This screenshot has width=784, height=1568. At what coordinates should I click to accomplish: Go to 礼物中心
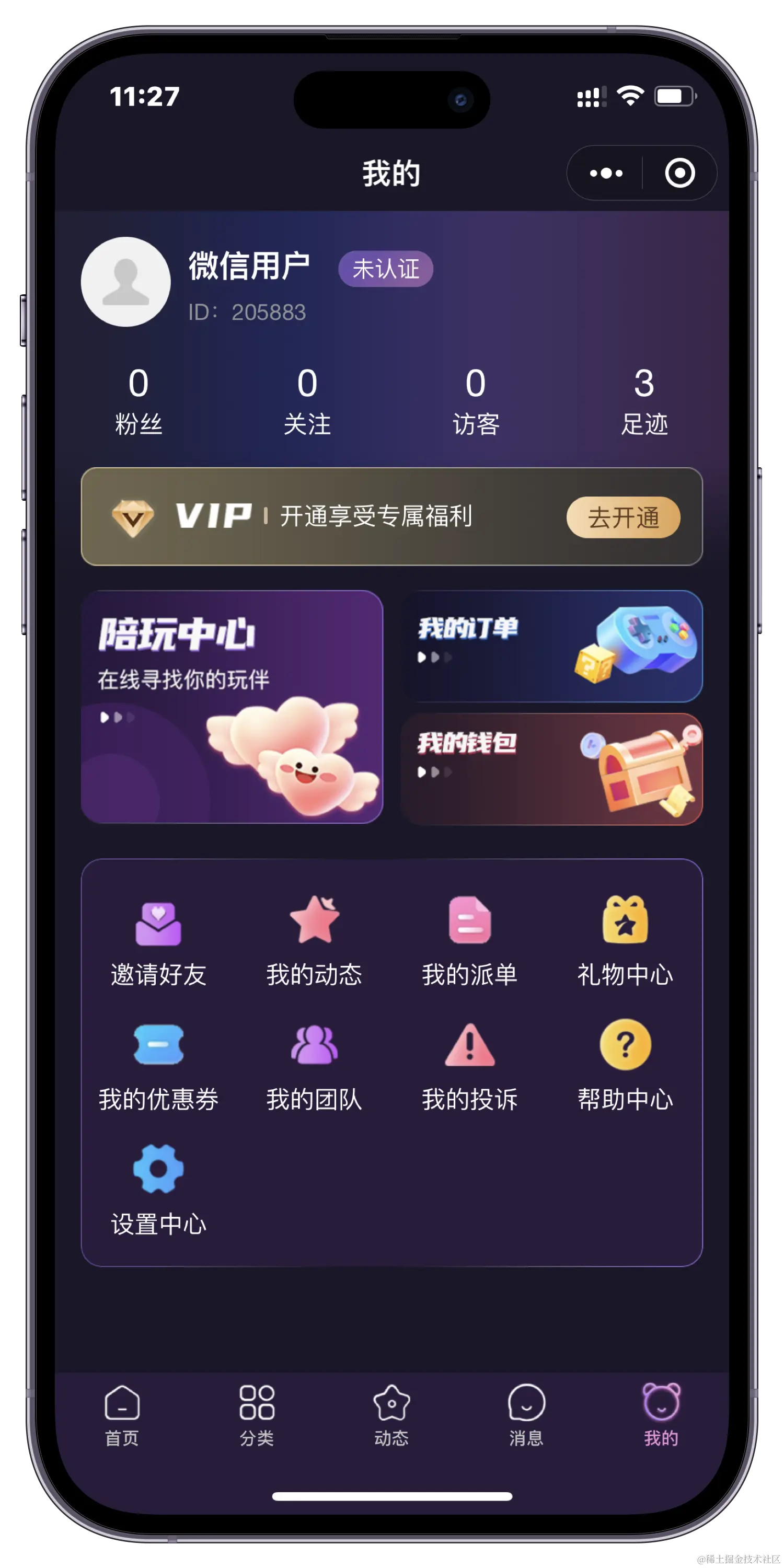pyautogui.click(x=625, y=940)
